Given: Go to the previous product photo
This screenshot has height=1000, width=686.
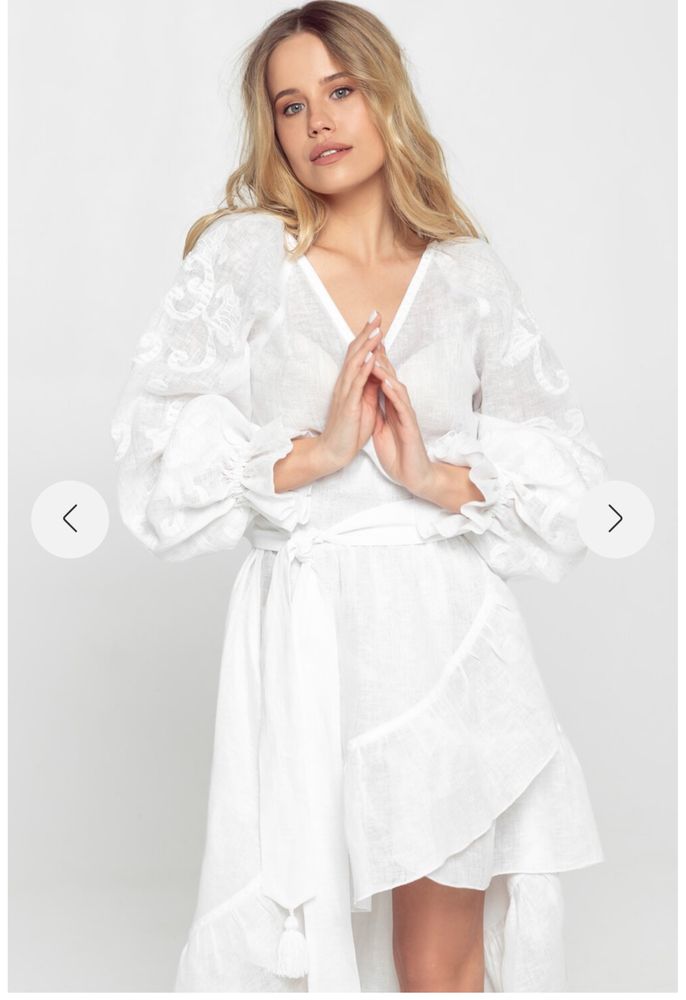Looking at the screenshot, I should click(70, 518).
